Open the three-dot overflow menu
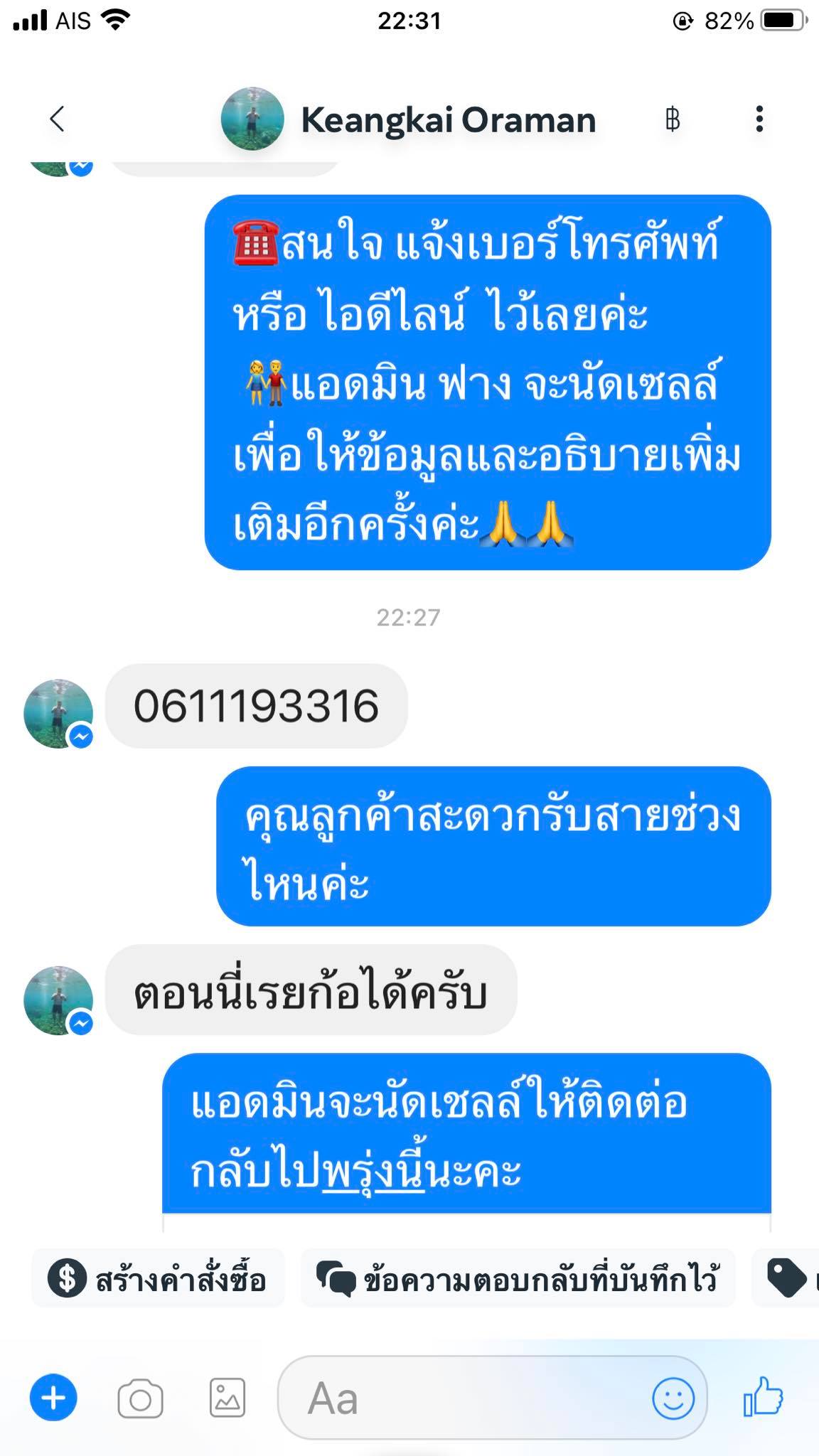This screenshot has width=819, height=1456. tap(759, 119)
